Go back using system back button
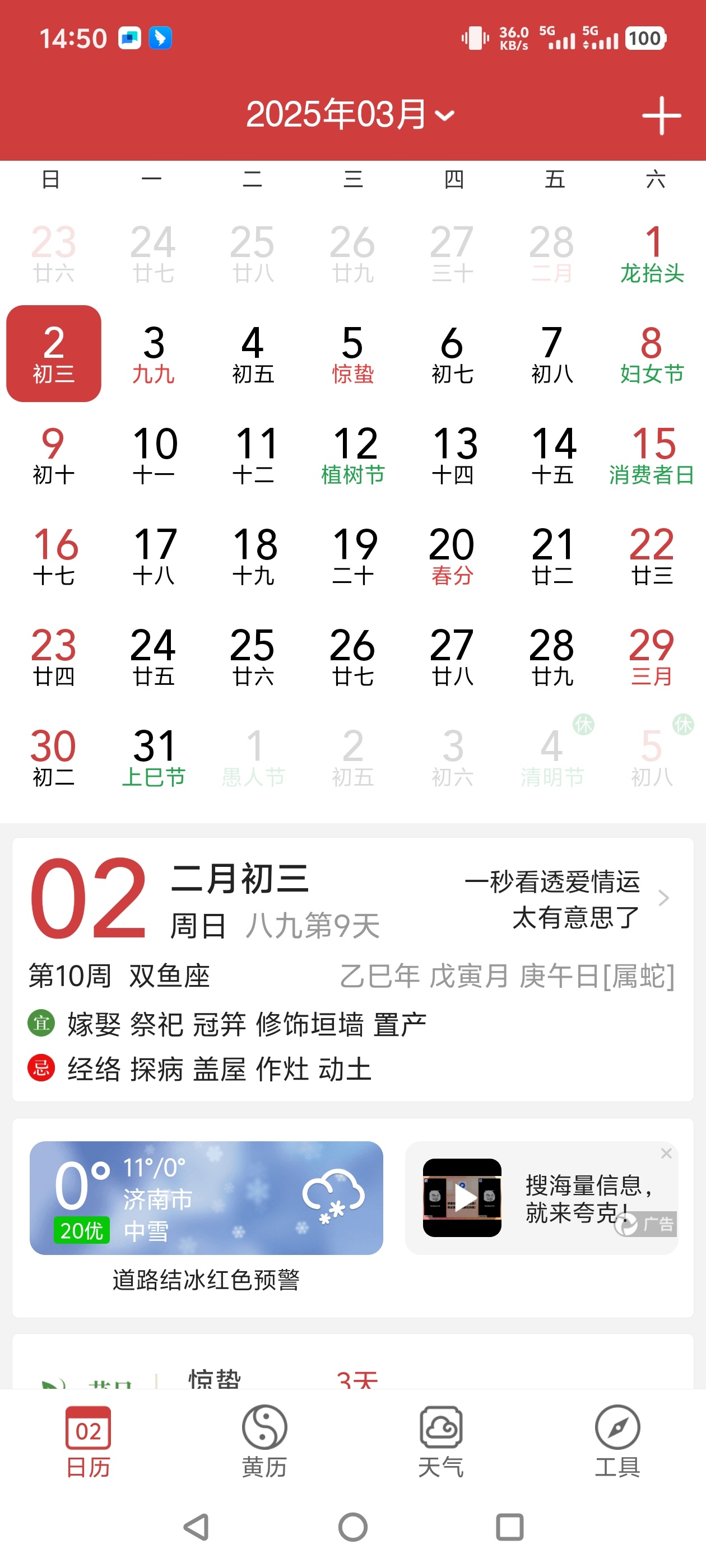Screen dimensions: 706x1568 [196, 1527]
